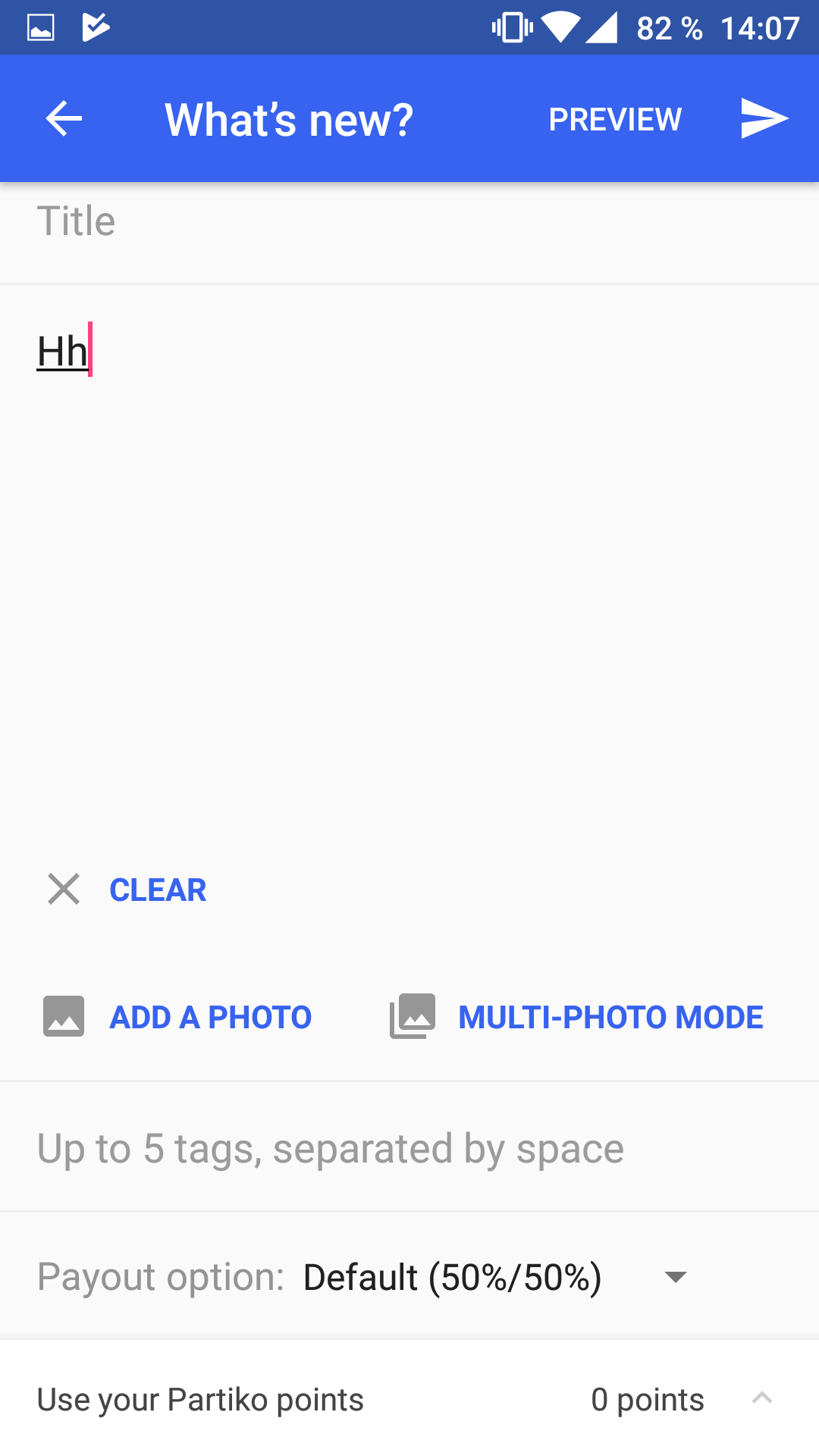Focus the tags input field
The image size is (819, 1456).
(x=409, y=1148)
